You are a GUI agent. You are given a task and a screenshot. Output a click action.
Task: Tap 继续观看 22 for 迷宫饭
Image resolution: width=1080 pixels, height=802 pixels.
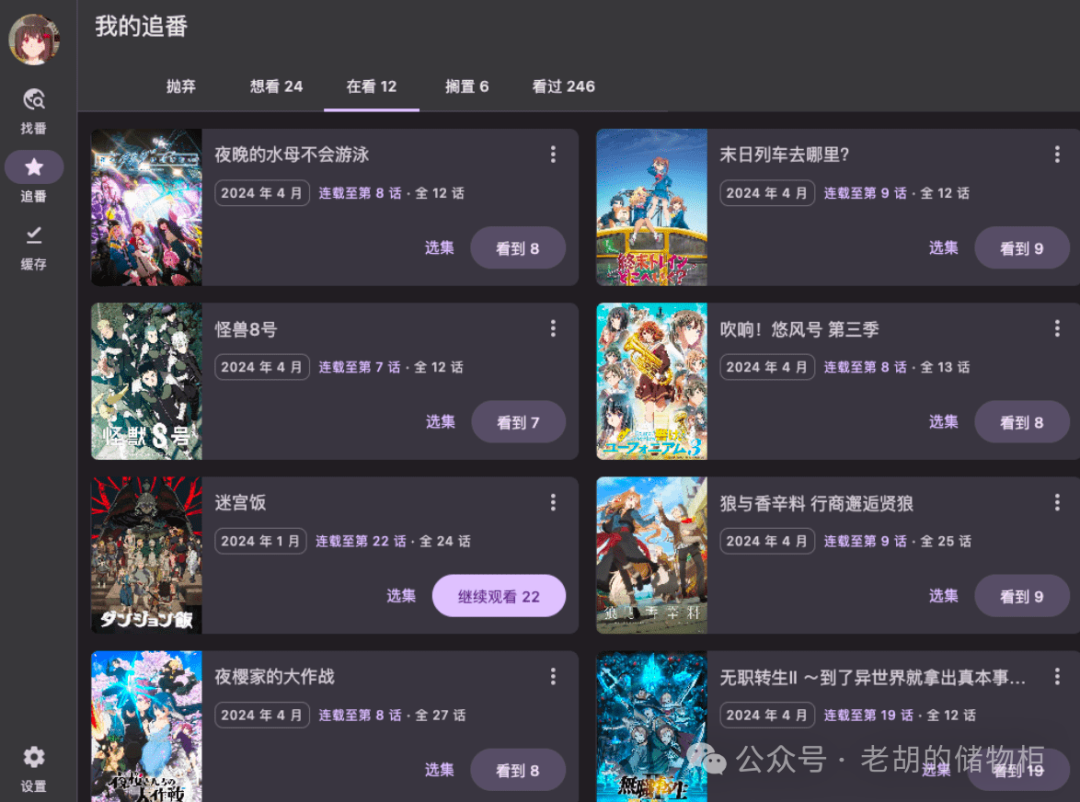click(x=498, y=596)
